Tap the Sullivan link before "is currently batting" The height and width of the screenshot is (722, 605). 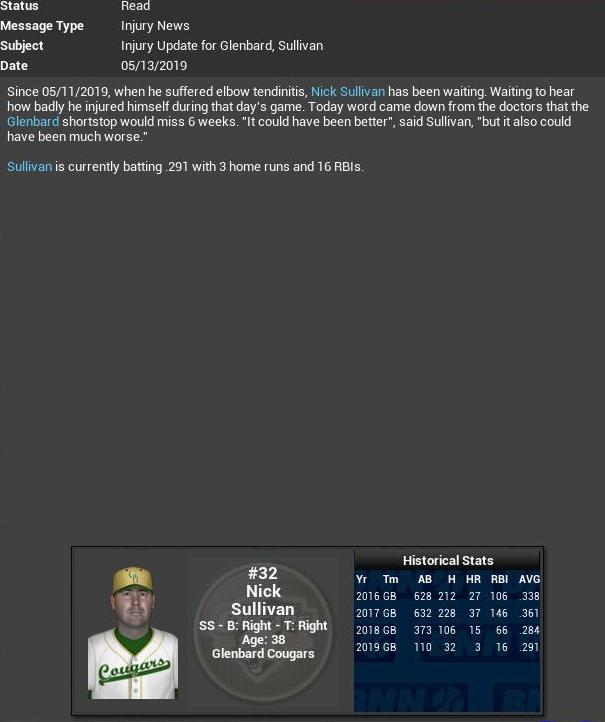29,167
